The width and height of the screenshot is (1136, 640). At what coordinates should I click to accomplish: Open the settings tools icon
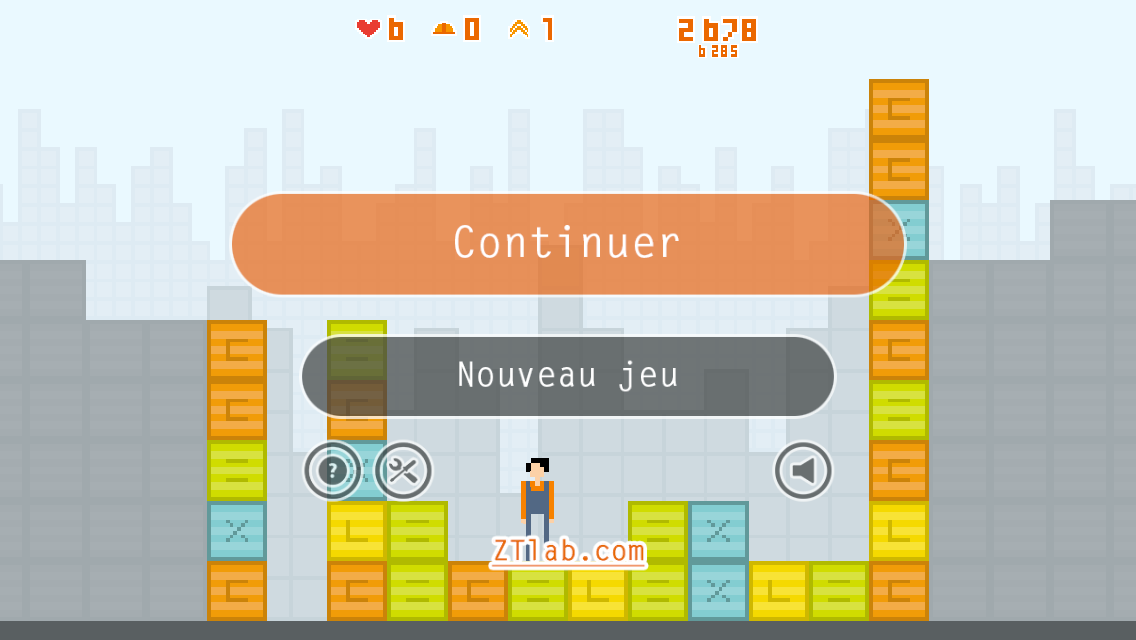[403, 470]
